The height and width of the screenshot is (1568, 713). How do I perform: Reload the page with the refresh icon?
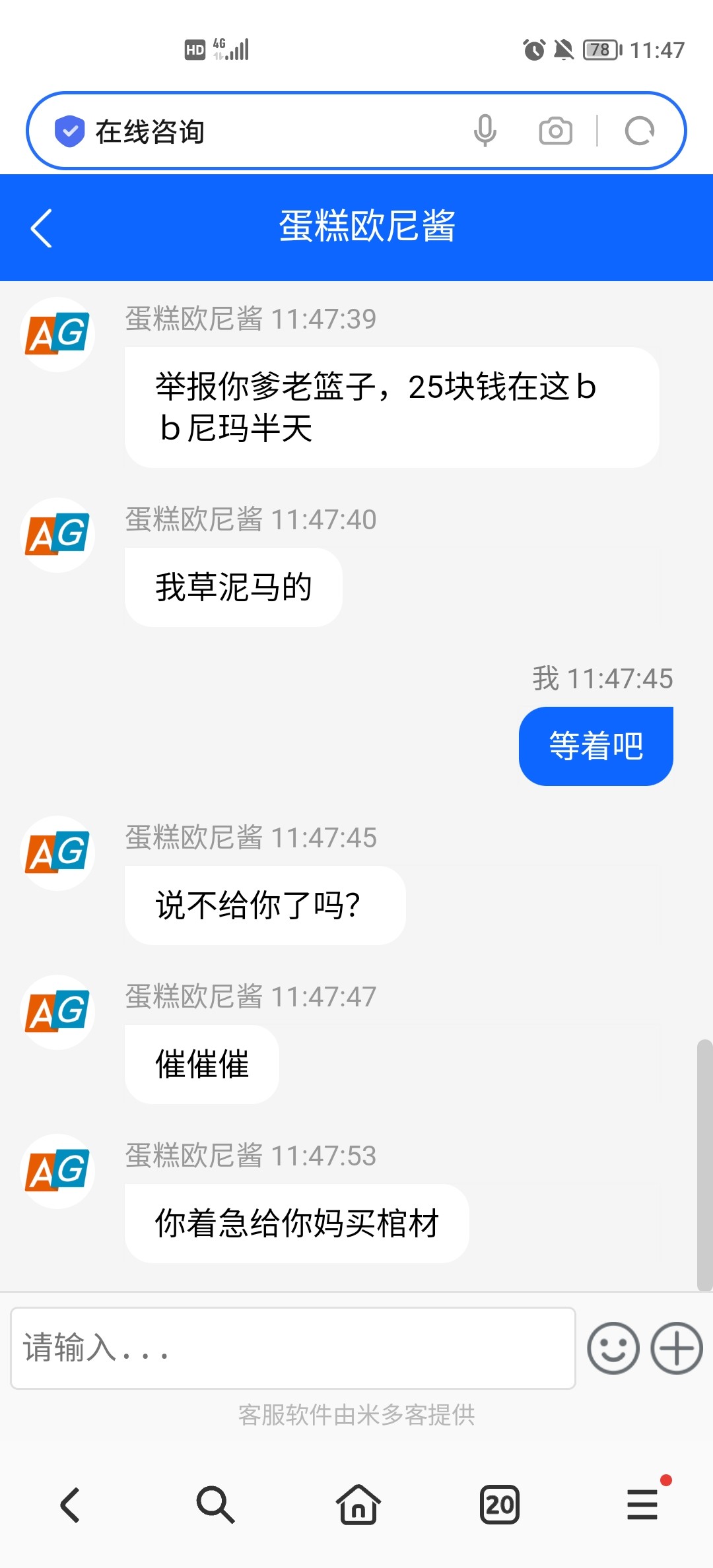click(x=639, y=131)
